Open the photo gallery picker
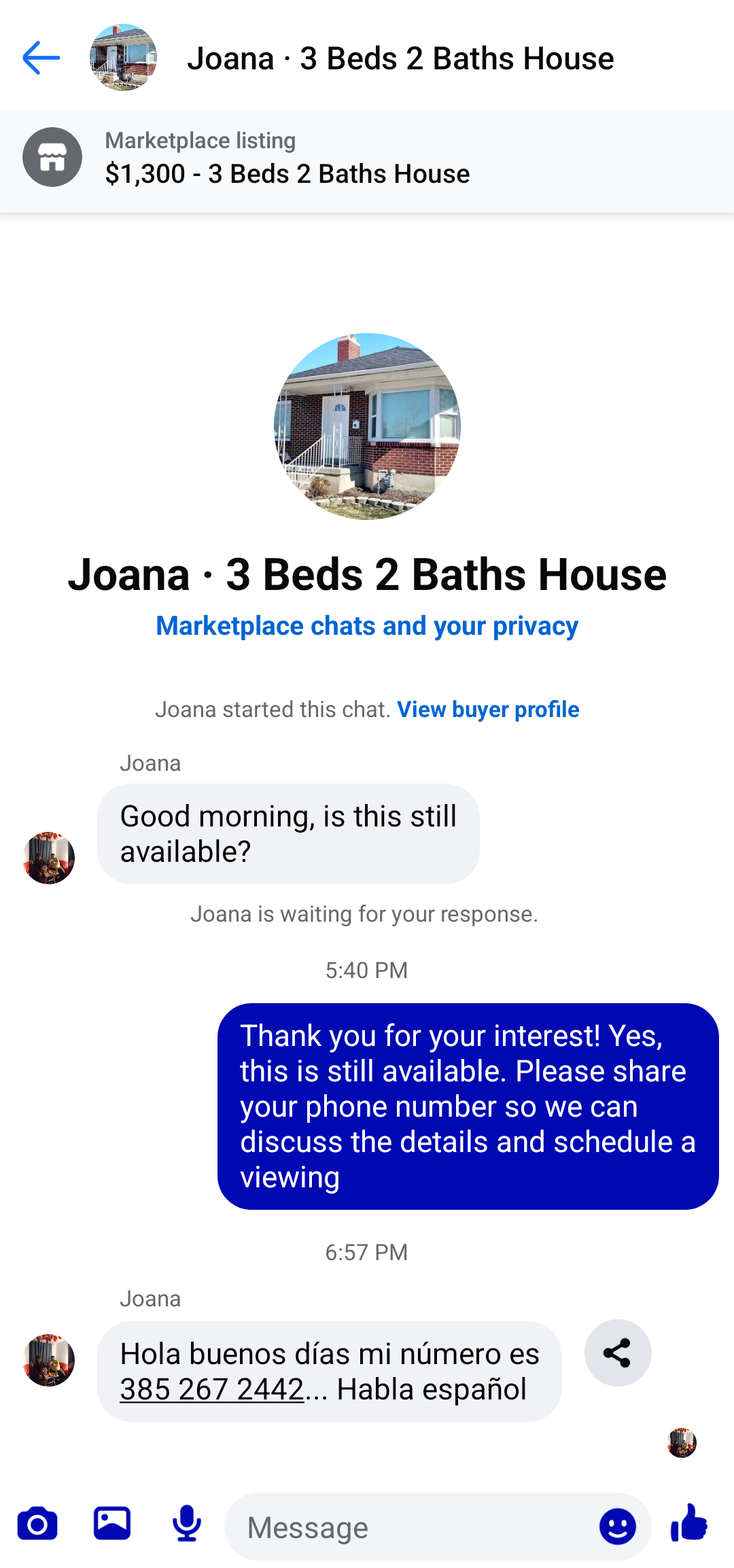This screenshot has height=1568, width=734. (112, 1524)
